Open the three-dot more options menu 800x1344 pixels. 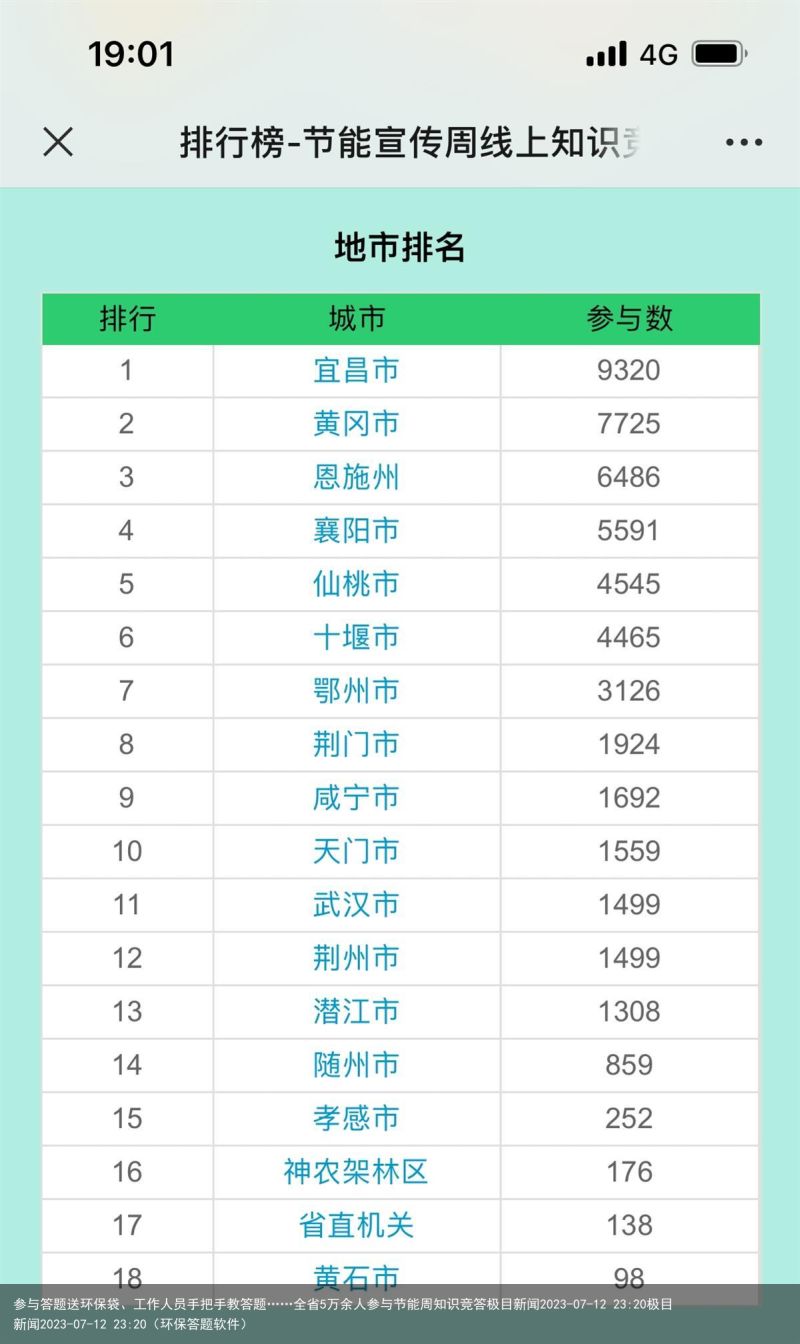click(x=744, y=143)
